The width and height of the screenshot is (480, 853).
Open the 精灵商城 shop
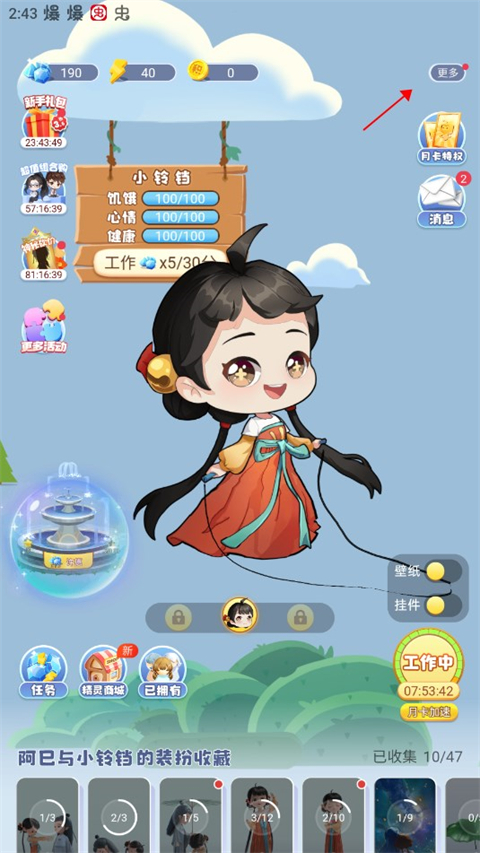coord(103,672)
